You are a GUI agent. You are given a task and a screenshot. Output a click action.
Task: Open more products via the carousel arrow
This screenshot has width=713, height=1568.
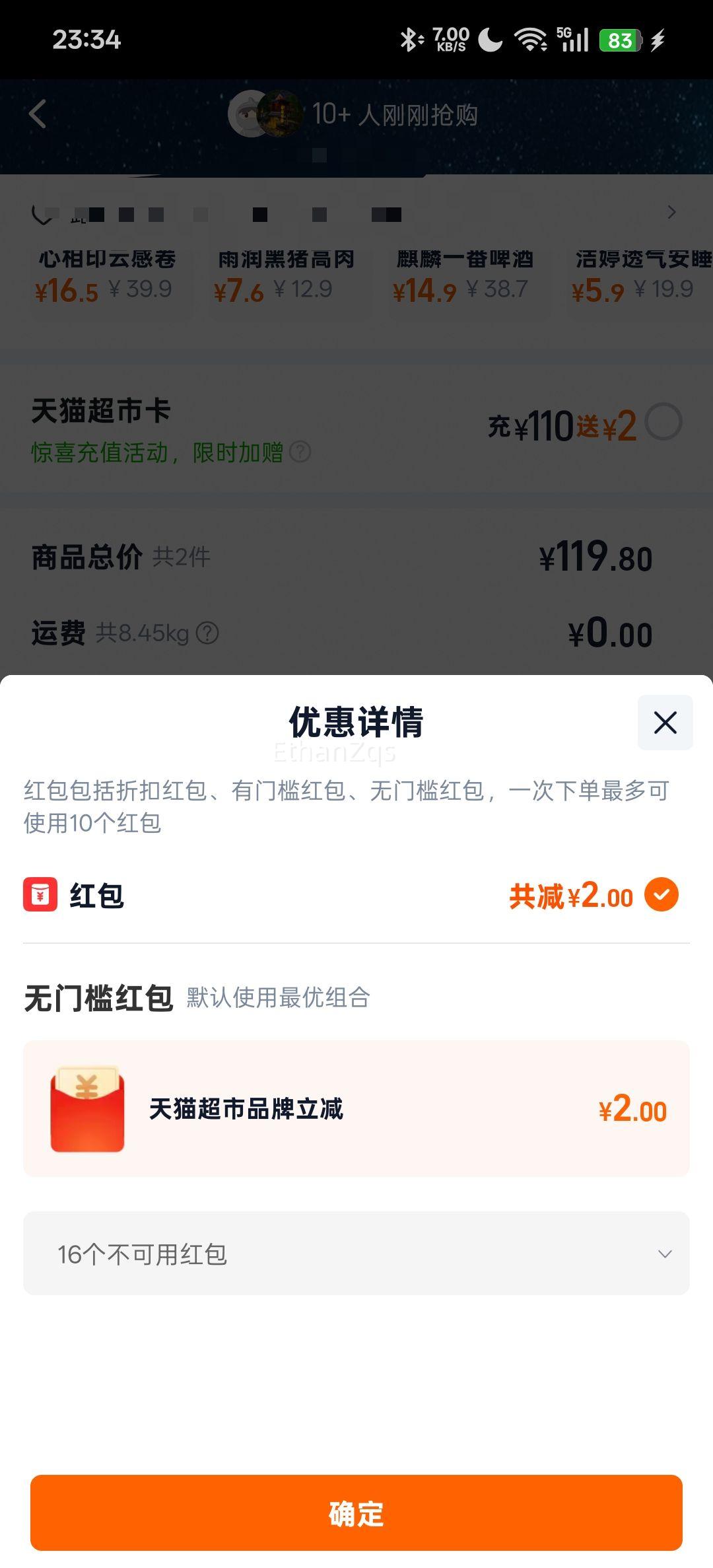pyautogui.click(x=673, y=213)
